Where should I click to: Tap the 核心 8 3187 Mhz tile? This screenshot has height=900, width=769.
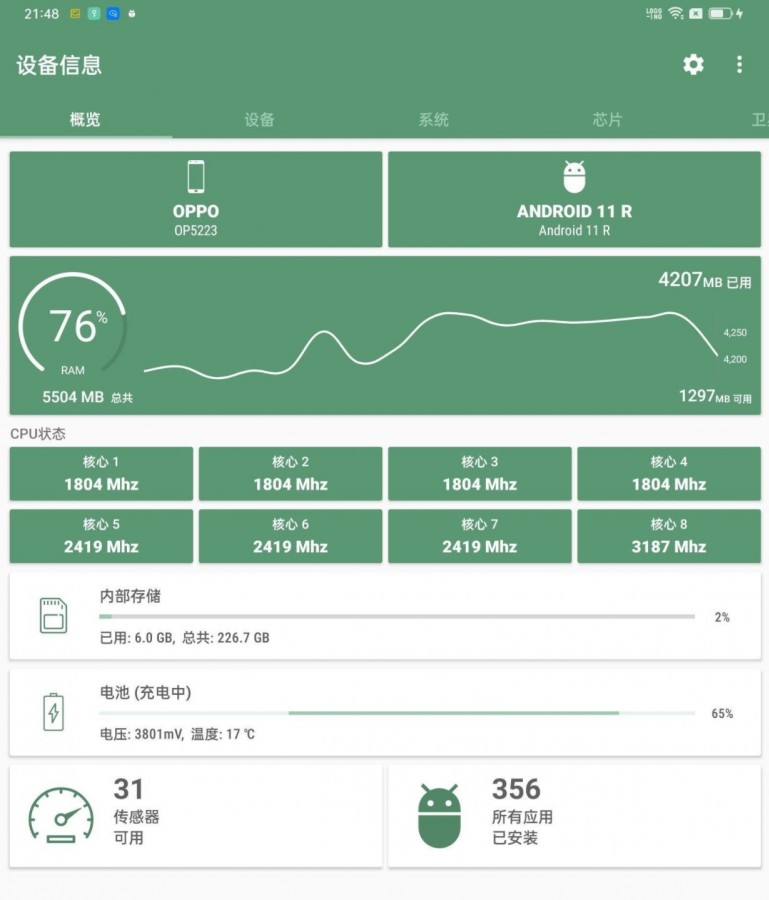pyautogui.click(x=668, y=536)
